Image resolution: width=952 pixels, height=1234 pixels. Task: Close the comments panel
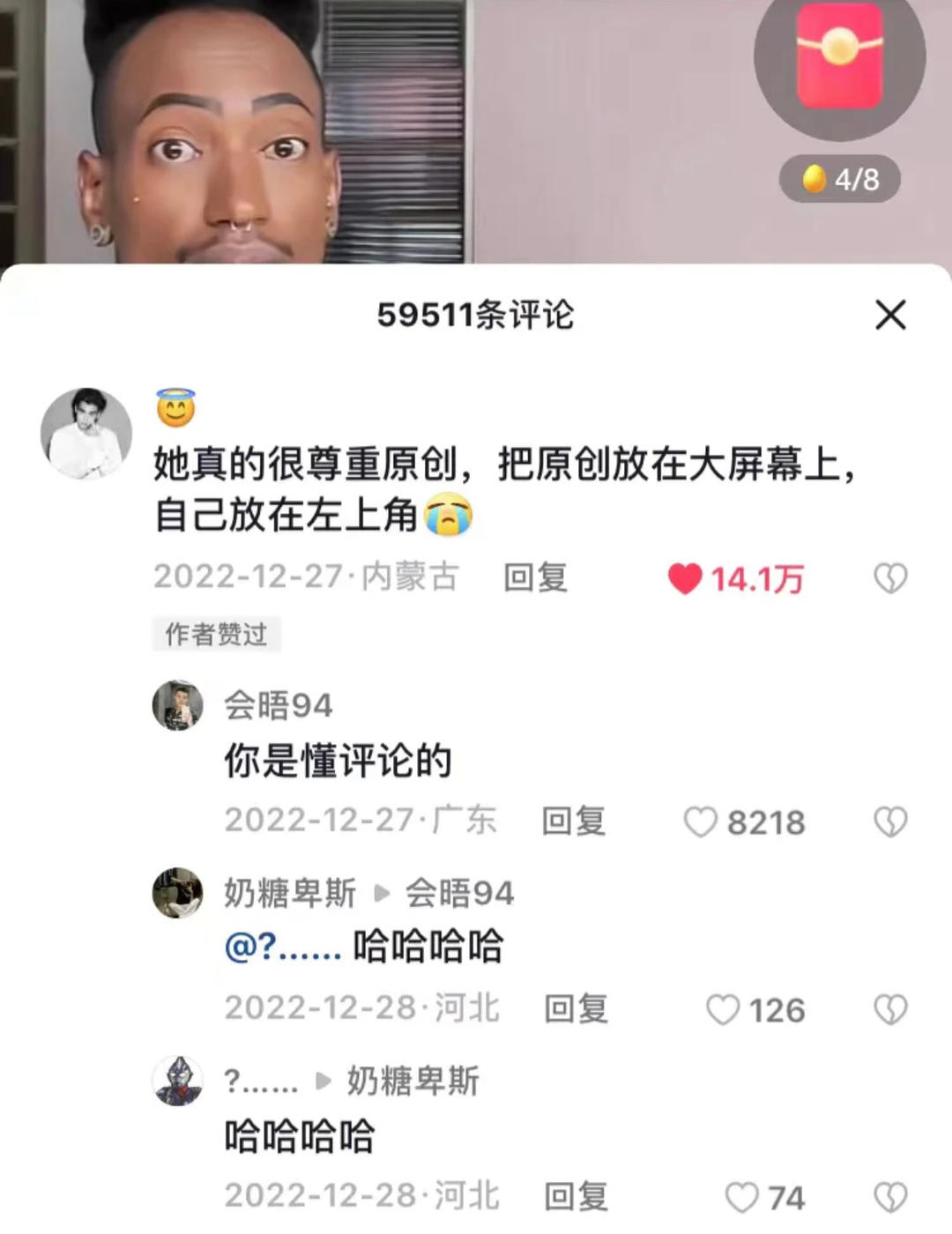(x=890, y=315)
